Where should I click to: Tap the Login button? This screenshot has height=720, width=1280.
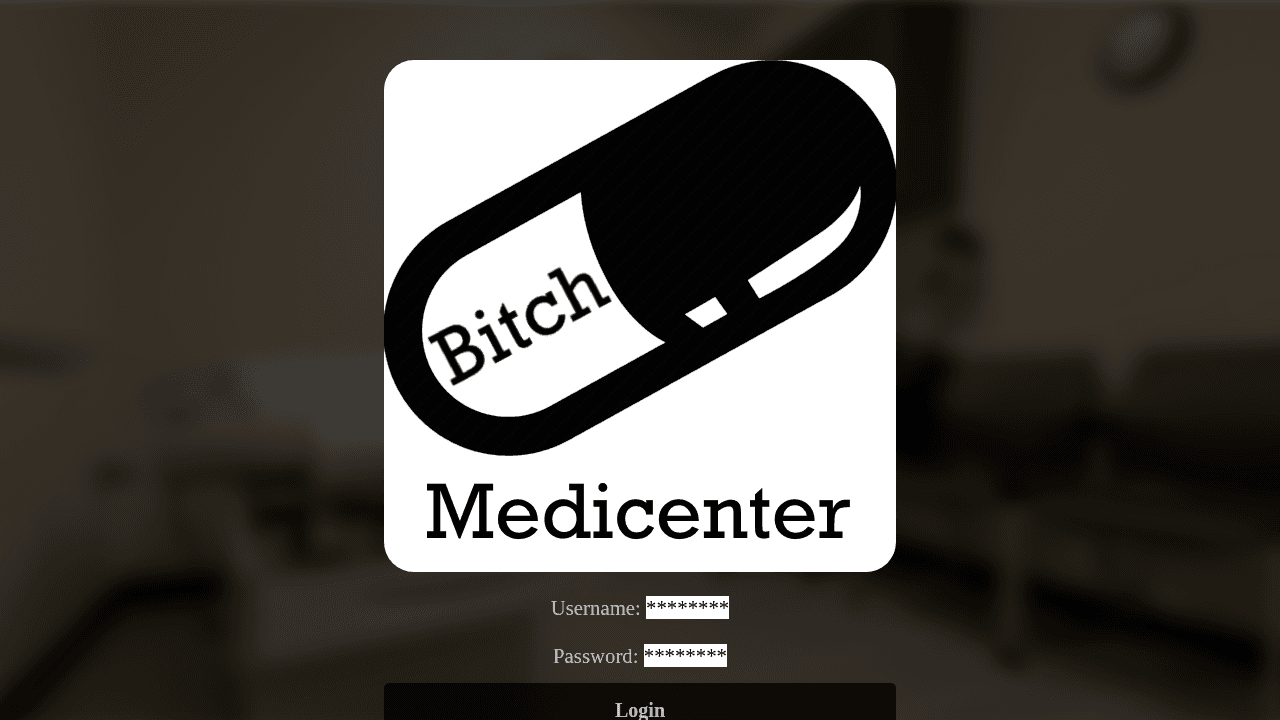coord(640,704)
